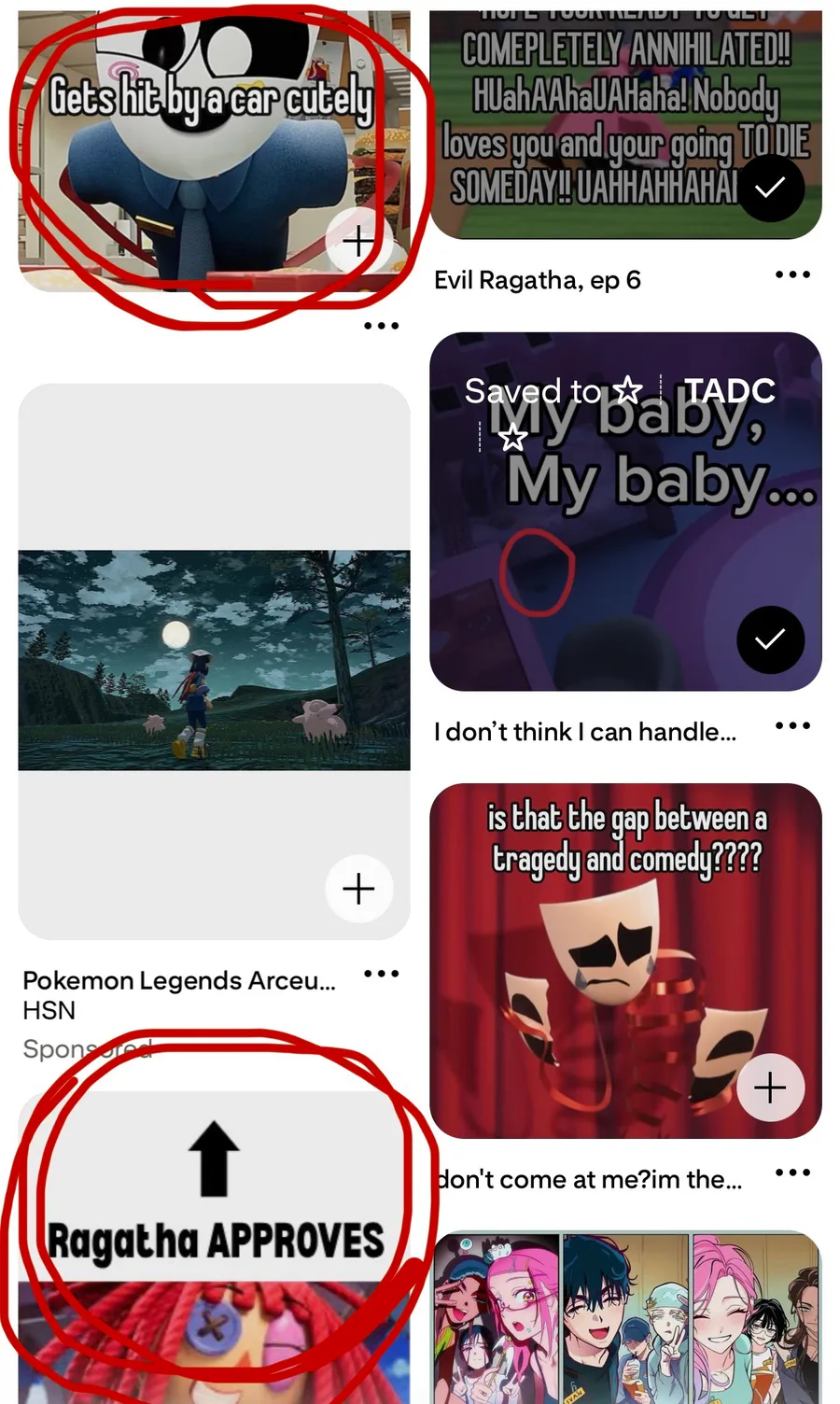Open options for "don't come at me" pin
Viewport: 840px width, 1404px height.
(x=792, y=1172)
